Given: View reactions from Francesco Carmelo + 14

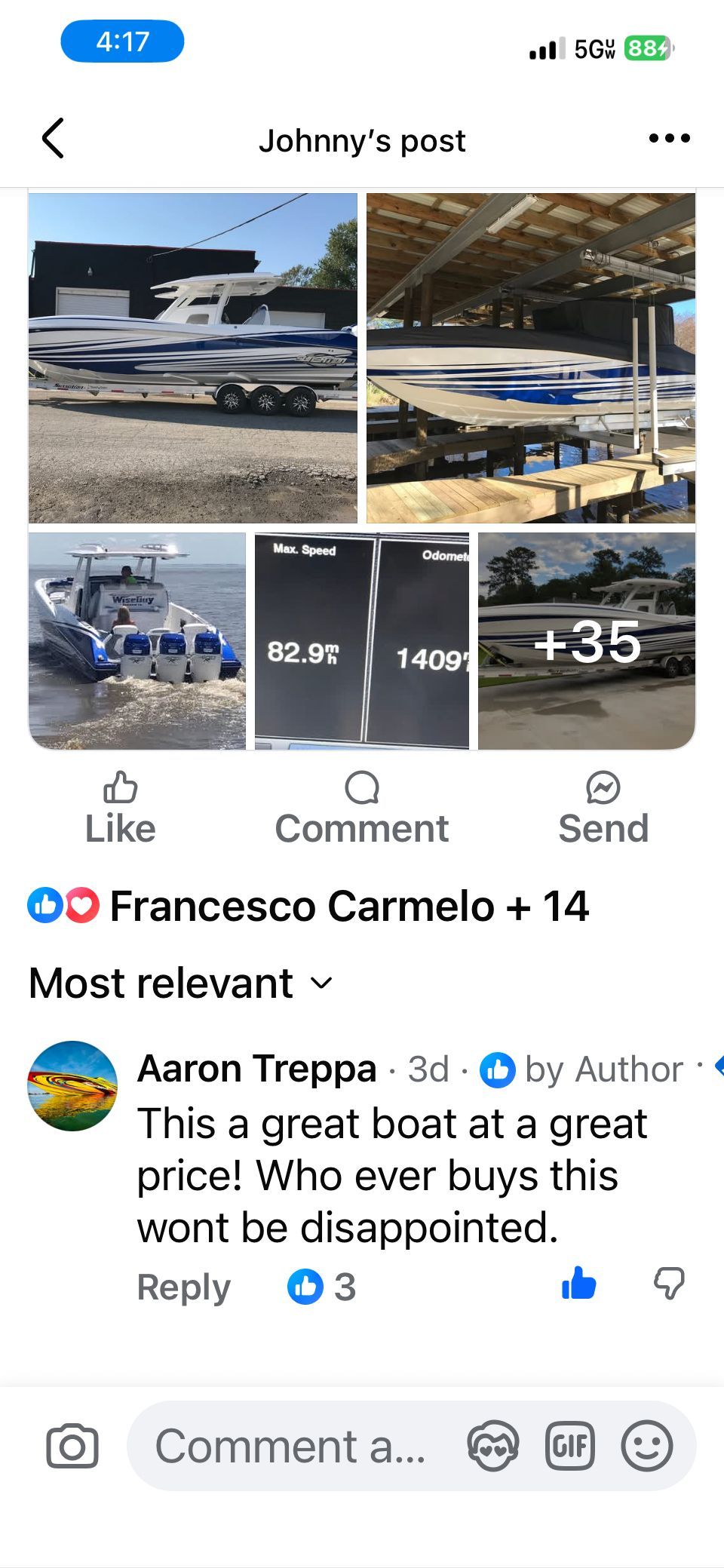Looking at the screenshot, I should [x=308, y=906].
